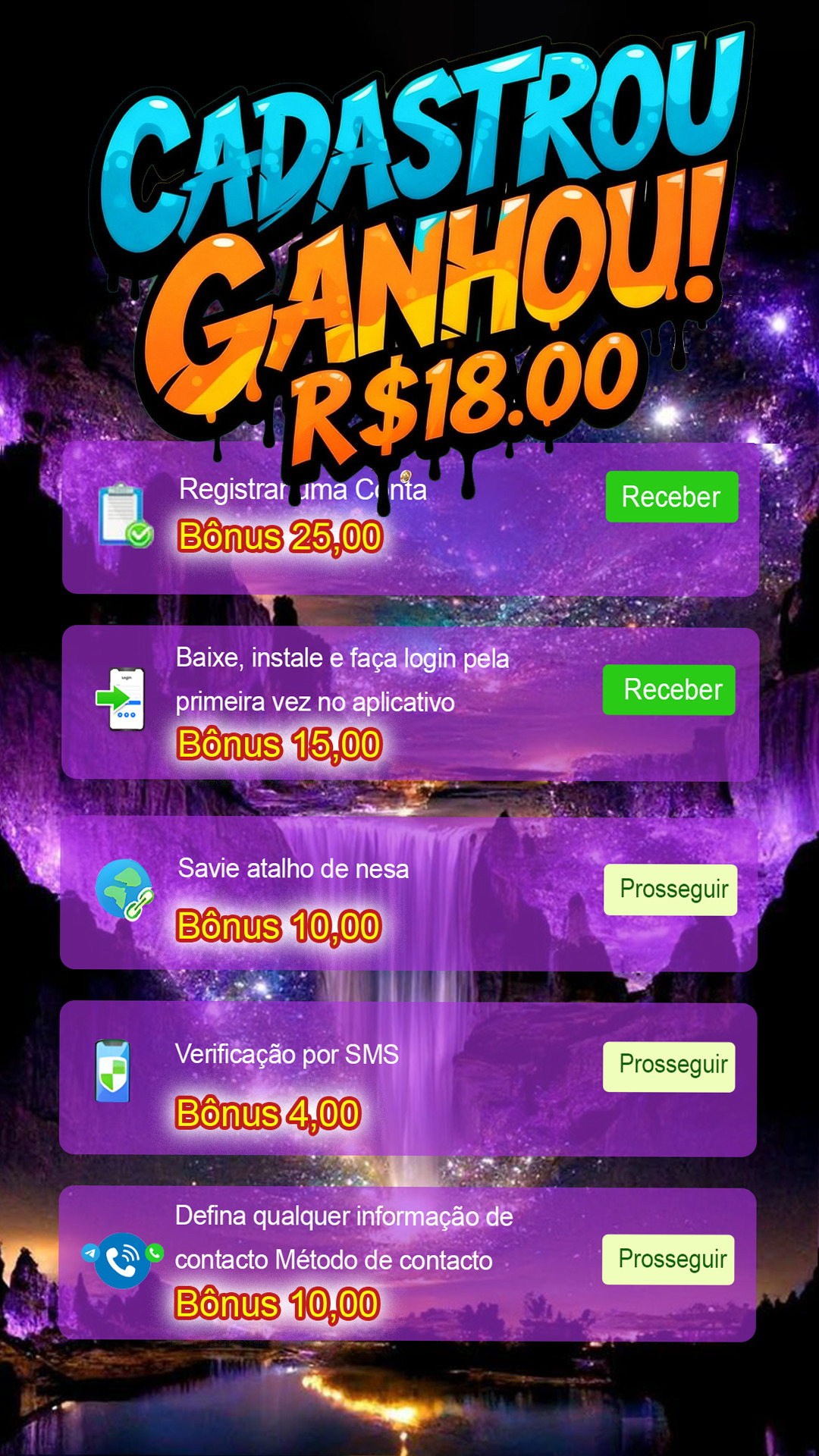The width and height of the screenshot is (819, 1456).
Task: Click the green checkmark badge on the clipboard icon
Action: pos(140,536)
